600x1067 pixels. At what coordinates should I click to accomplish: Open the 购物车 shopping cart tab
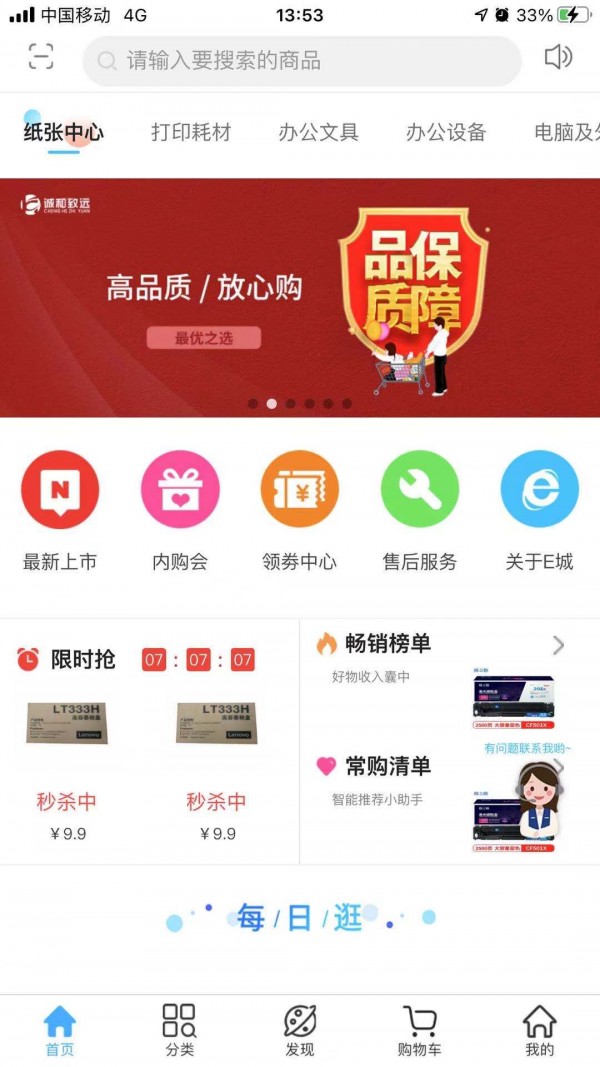419,1030
